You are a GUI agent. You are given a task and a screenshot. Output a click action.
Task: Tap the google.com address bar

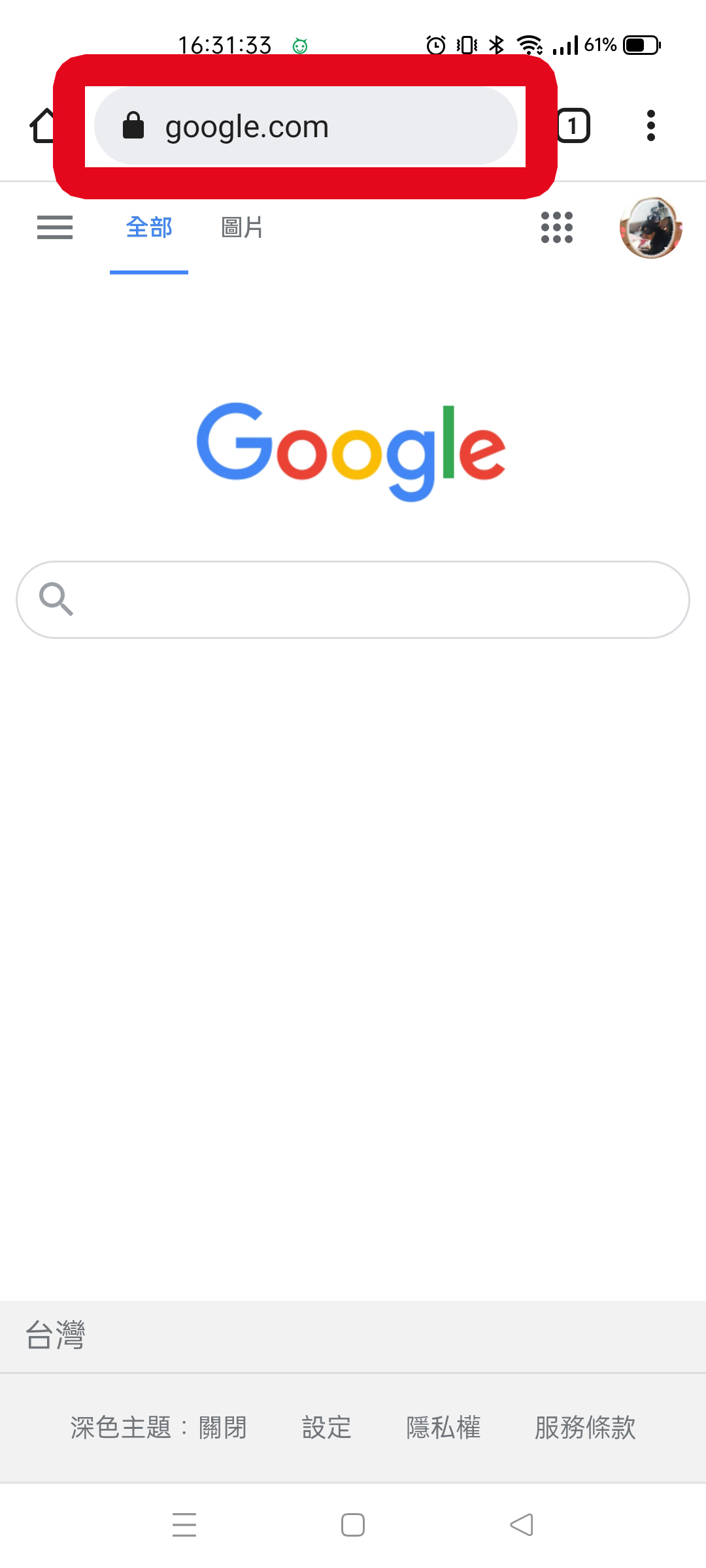pyautogui.click(x=305, y=126)
